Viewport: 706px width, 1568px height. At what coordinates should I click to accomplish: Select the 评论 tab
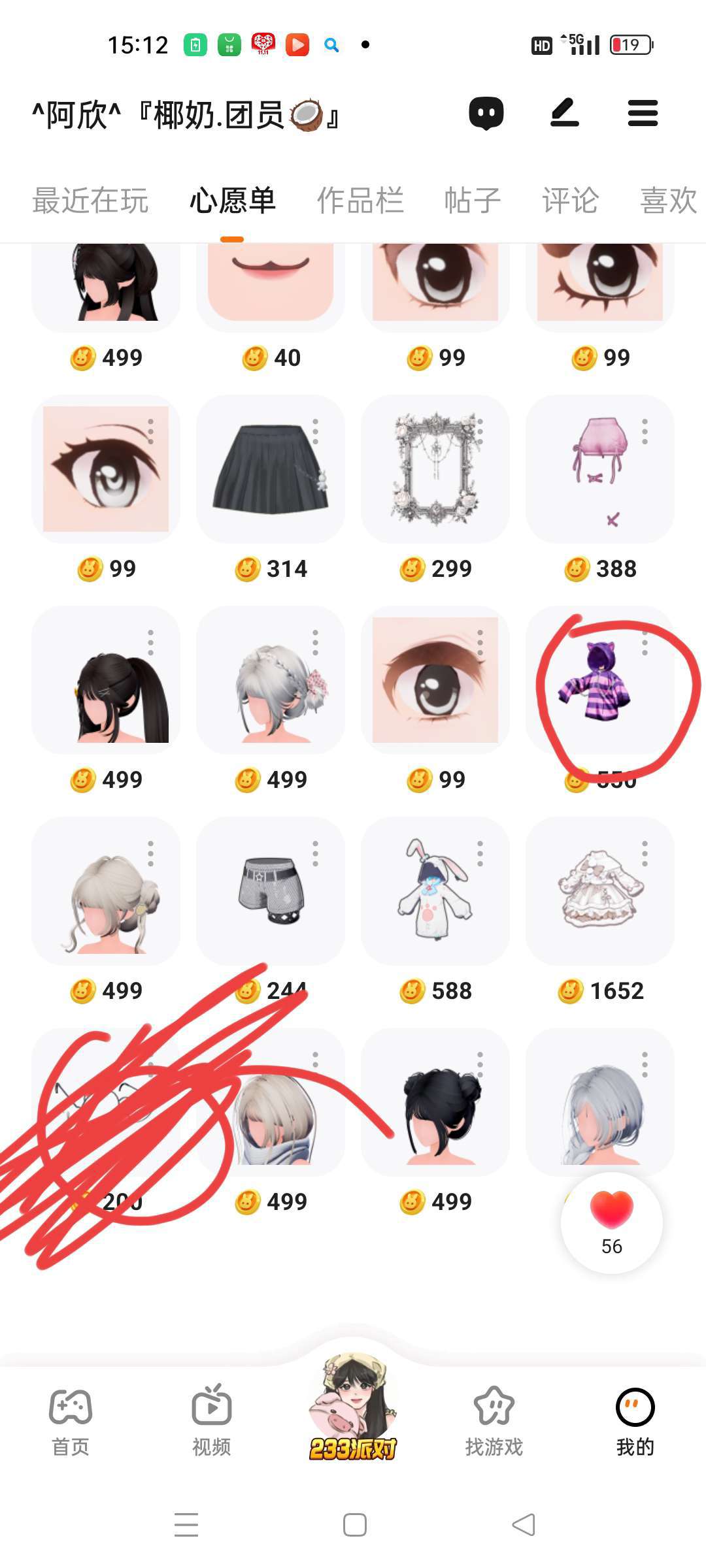pos(570,200)
